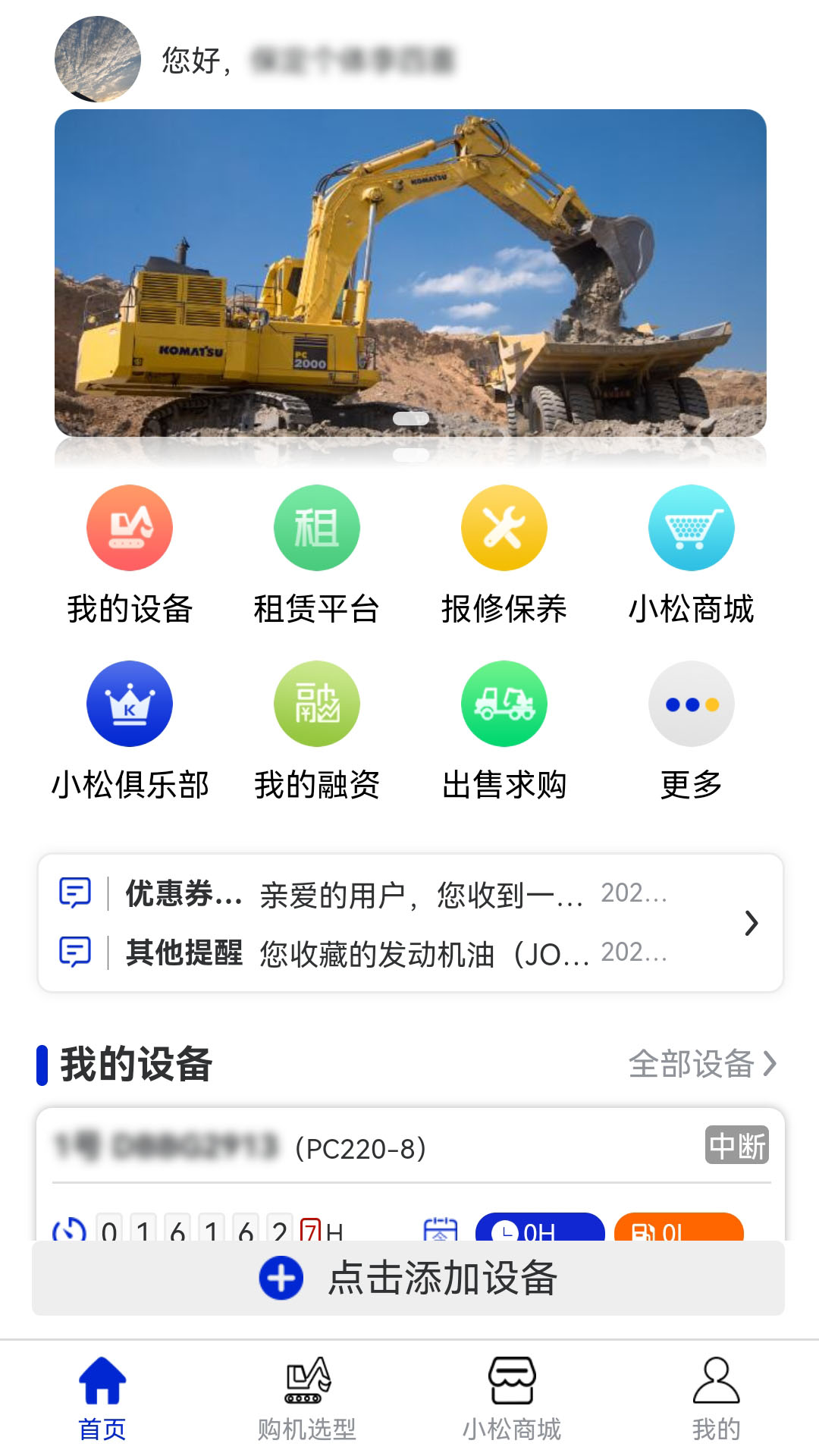Open 我的设备 (My Equipment) icon
The image size is (819, 1456).
click(x=129, y=528)
